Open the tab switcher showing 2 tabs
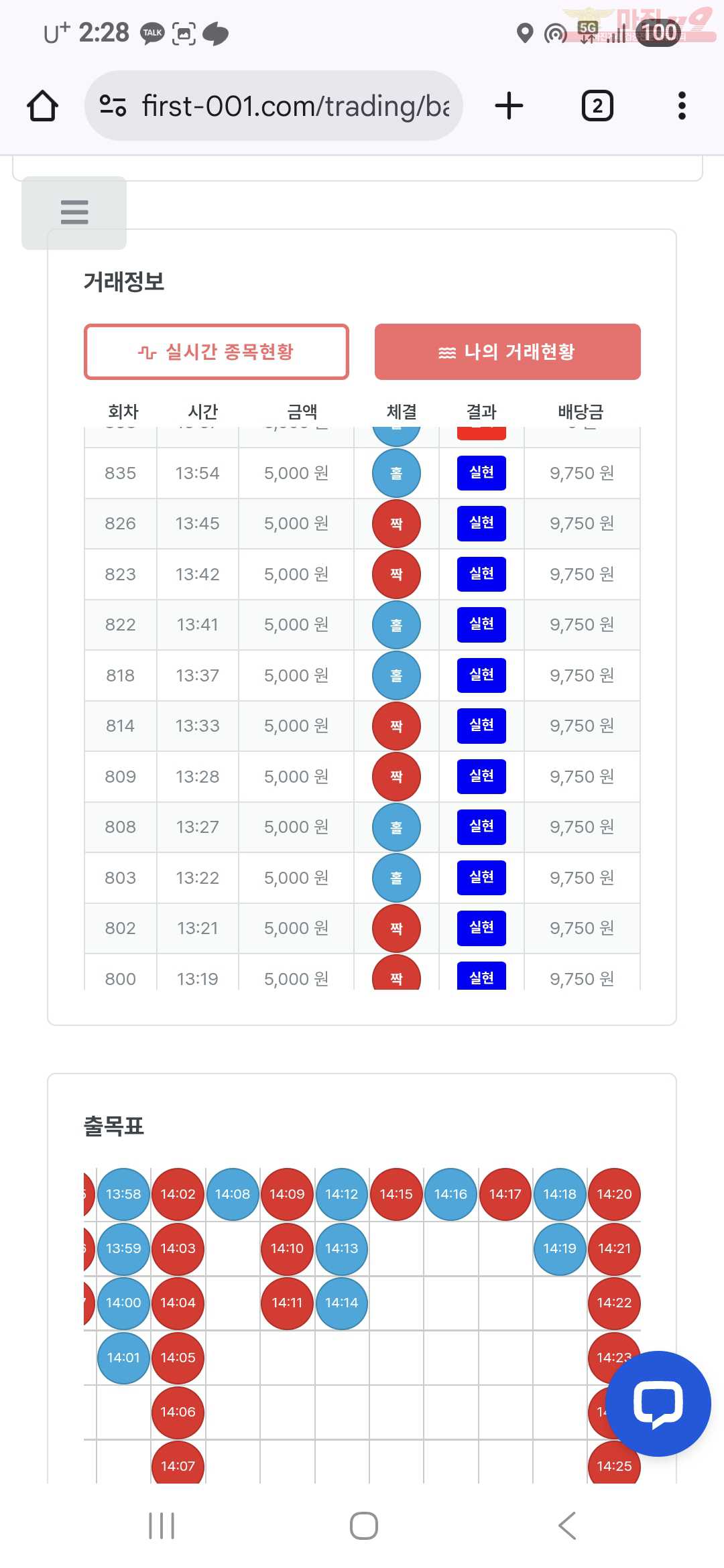Screen dimensions: 724x1568 597,106
